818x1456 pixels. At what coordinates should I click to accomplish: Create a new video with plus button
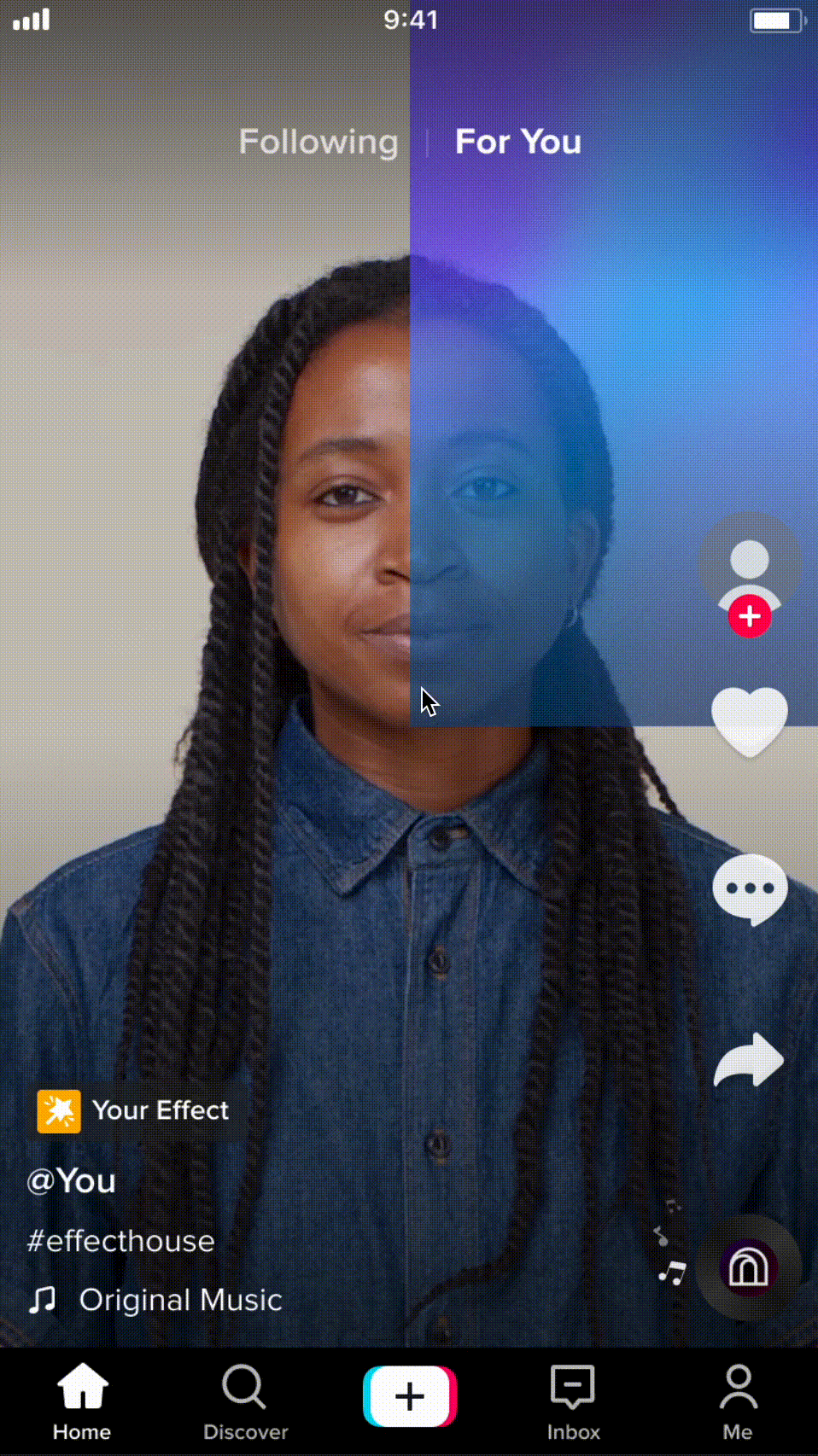click(410, 1396)
